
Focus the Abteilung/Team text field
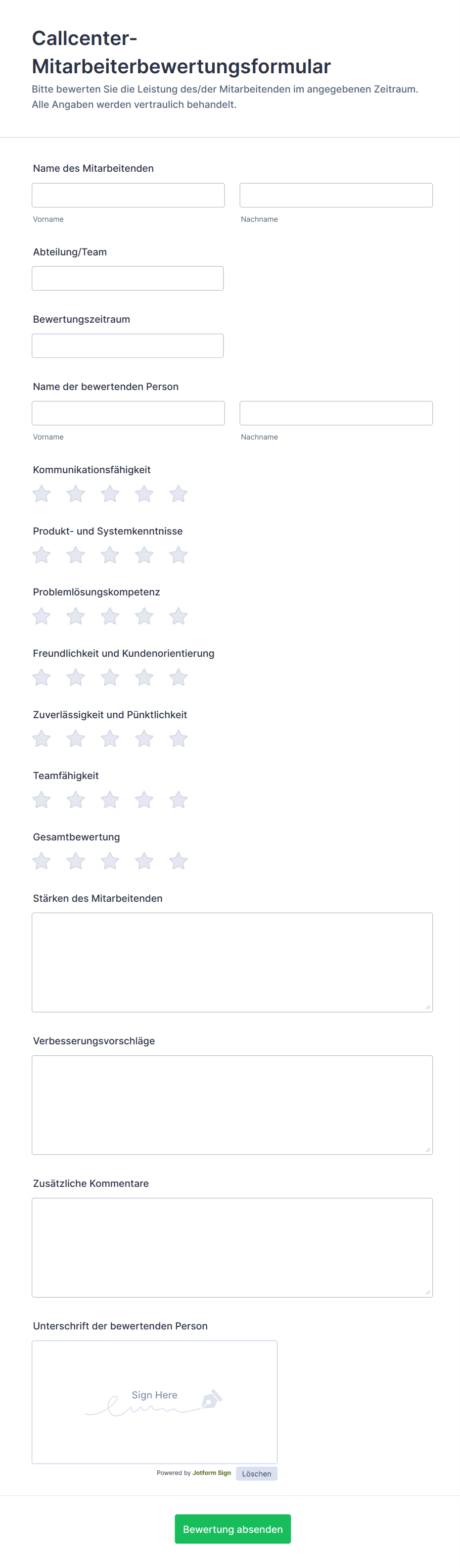tap(128, 279)
